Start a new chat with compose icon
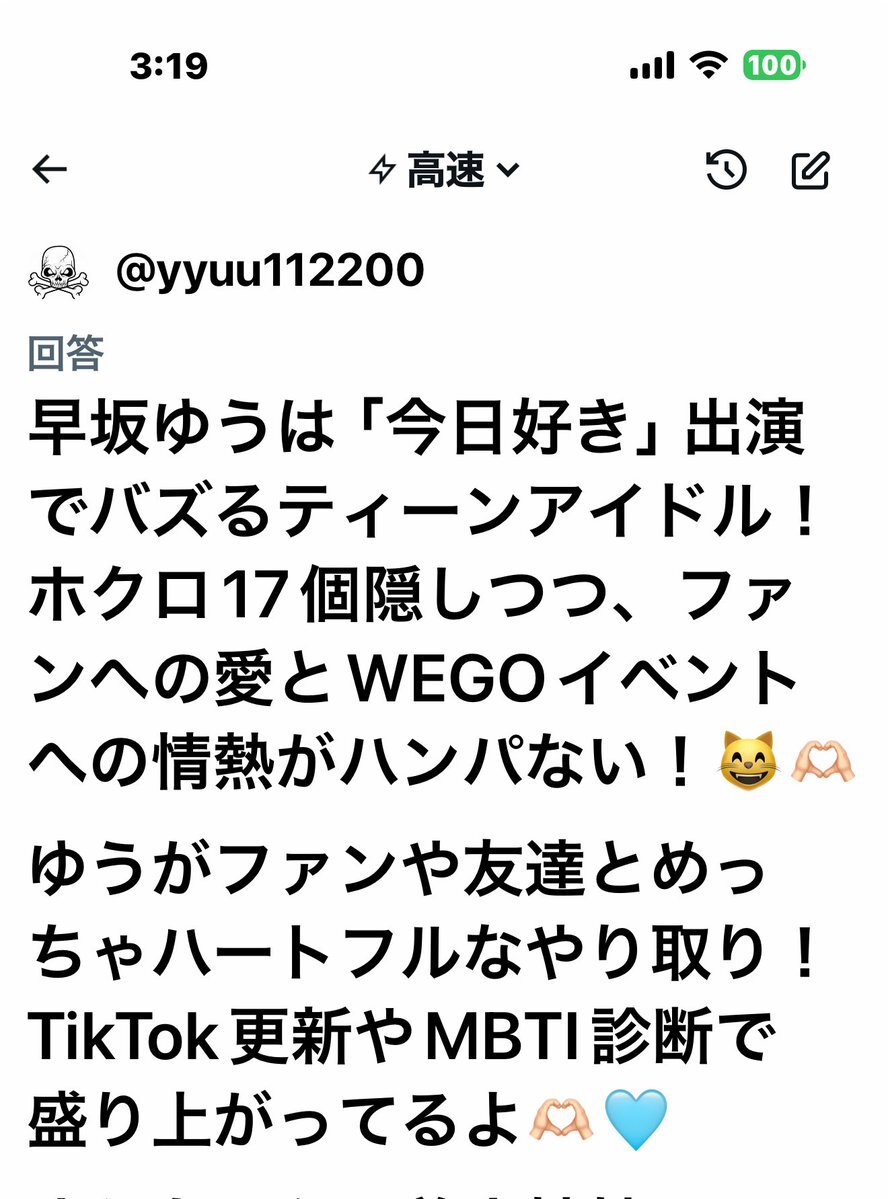This screenshot has width=888, height=1199. [810, 171]
